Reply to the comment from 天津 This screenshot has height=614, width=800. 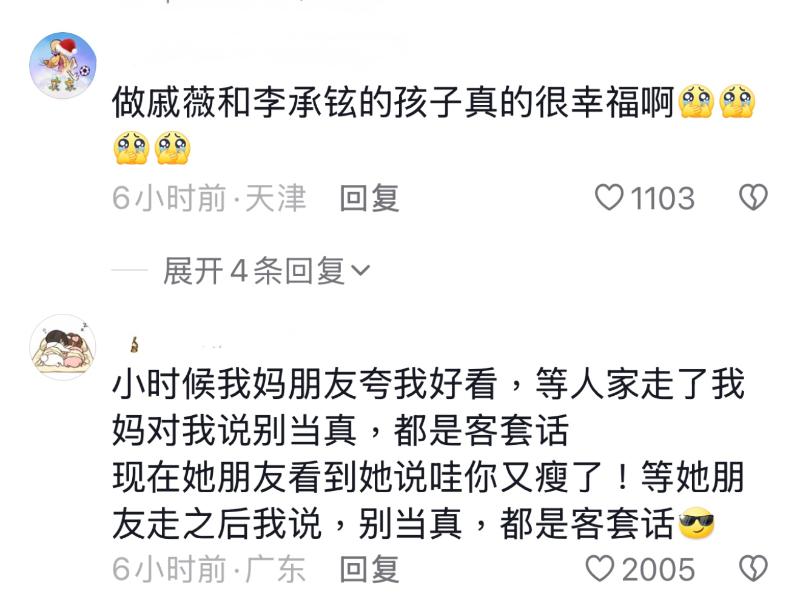click(x=369, y=198)
